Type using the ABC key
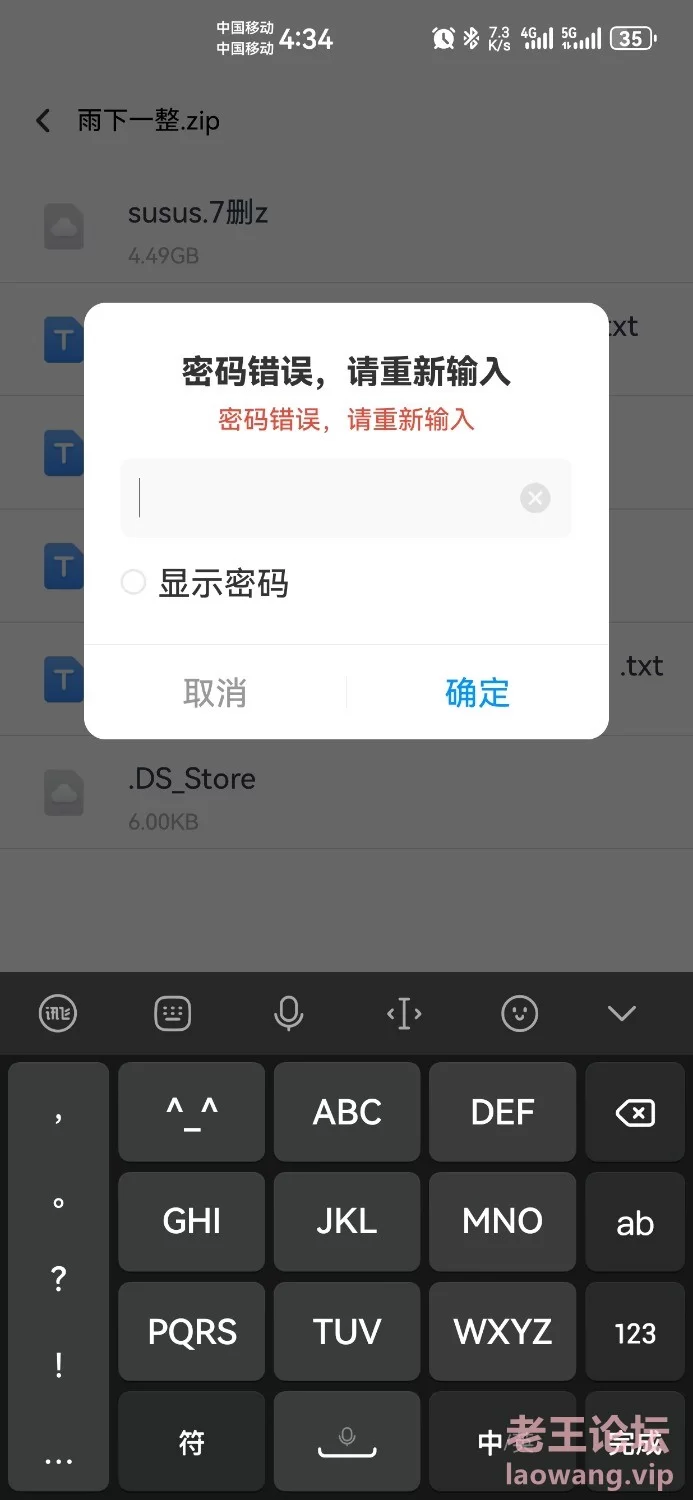693x1500 pixels. click(x=347, y=1112)
